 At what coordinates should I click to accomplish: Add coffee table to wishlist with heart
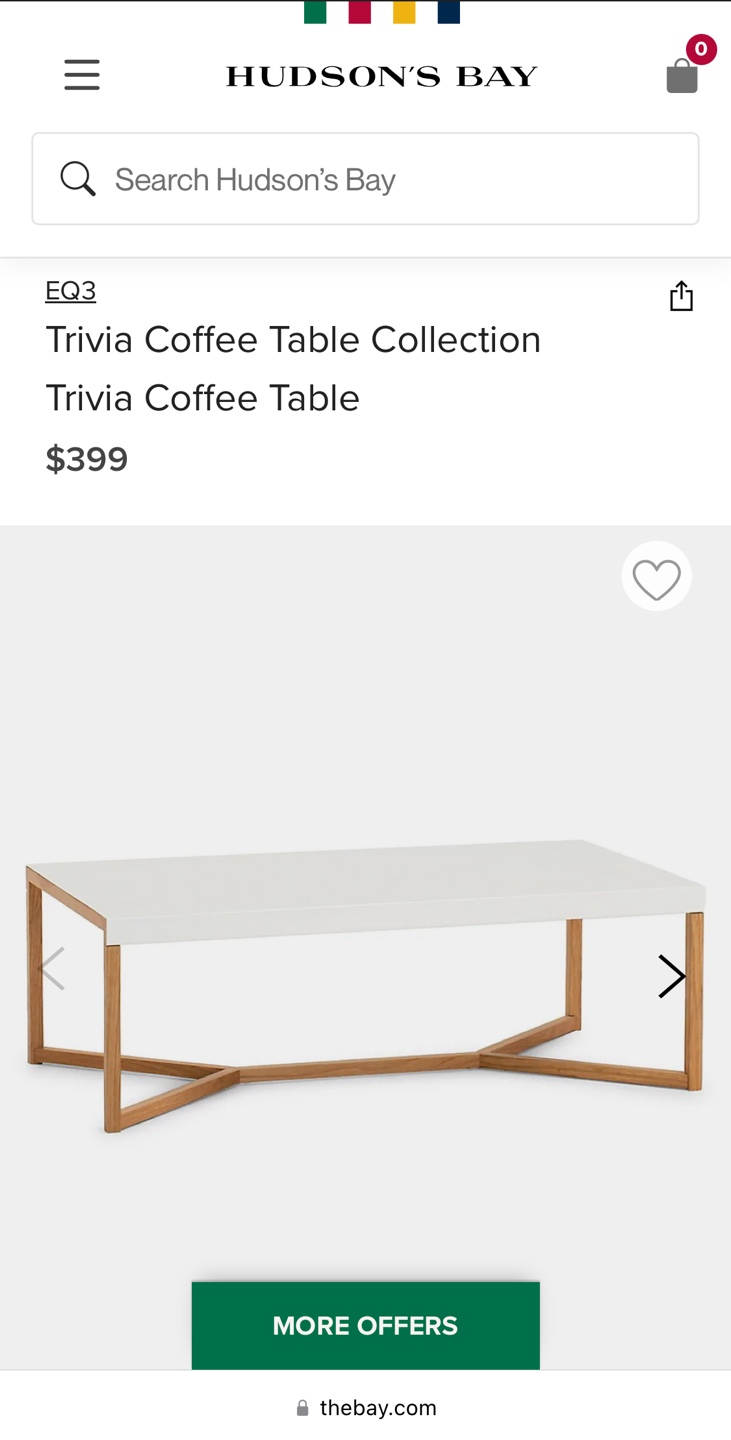coord(656,577)
